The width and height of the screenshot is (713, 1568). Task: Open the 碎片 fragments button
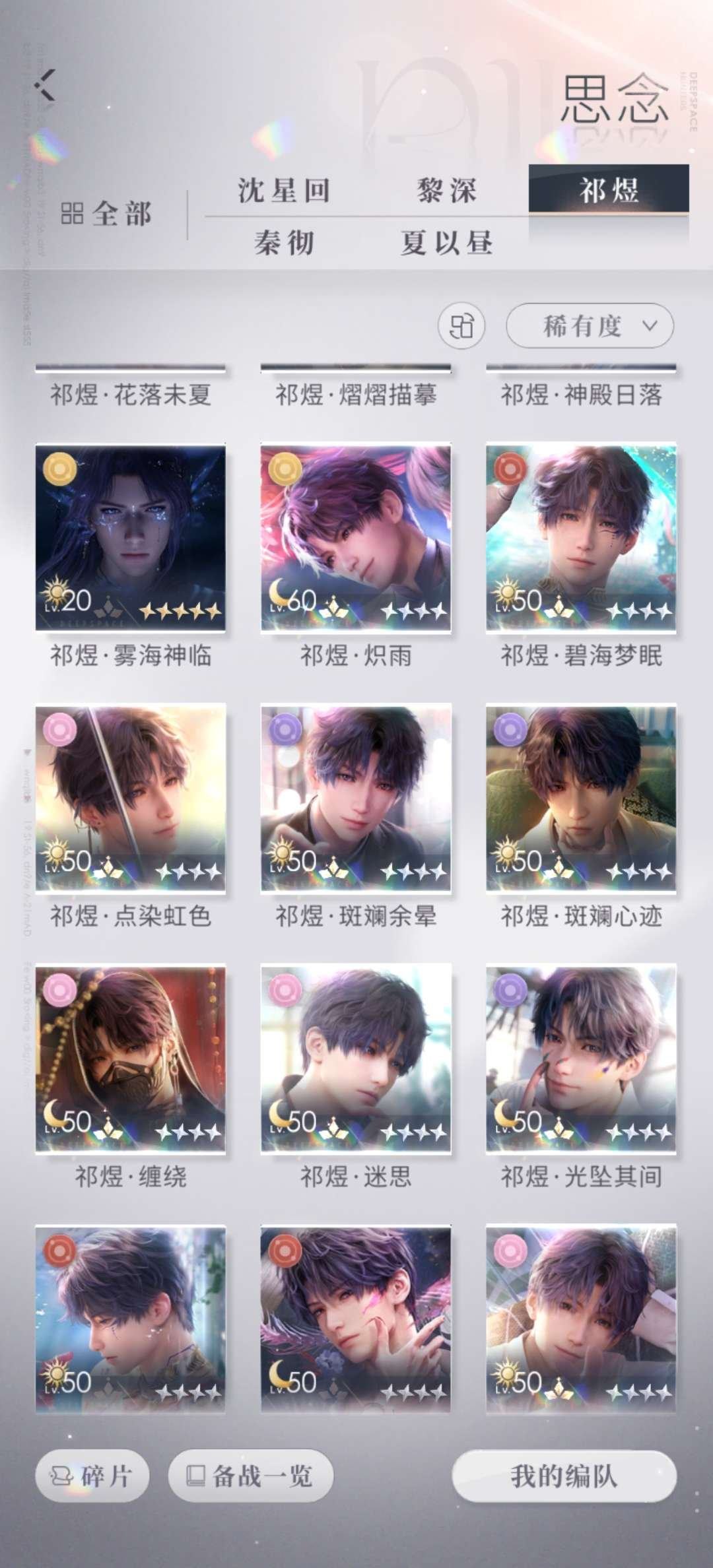click(92, 1476)
